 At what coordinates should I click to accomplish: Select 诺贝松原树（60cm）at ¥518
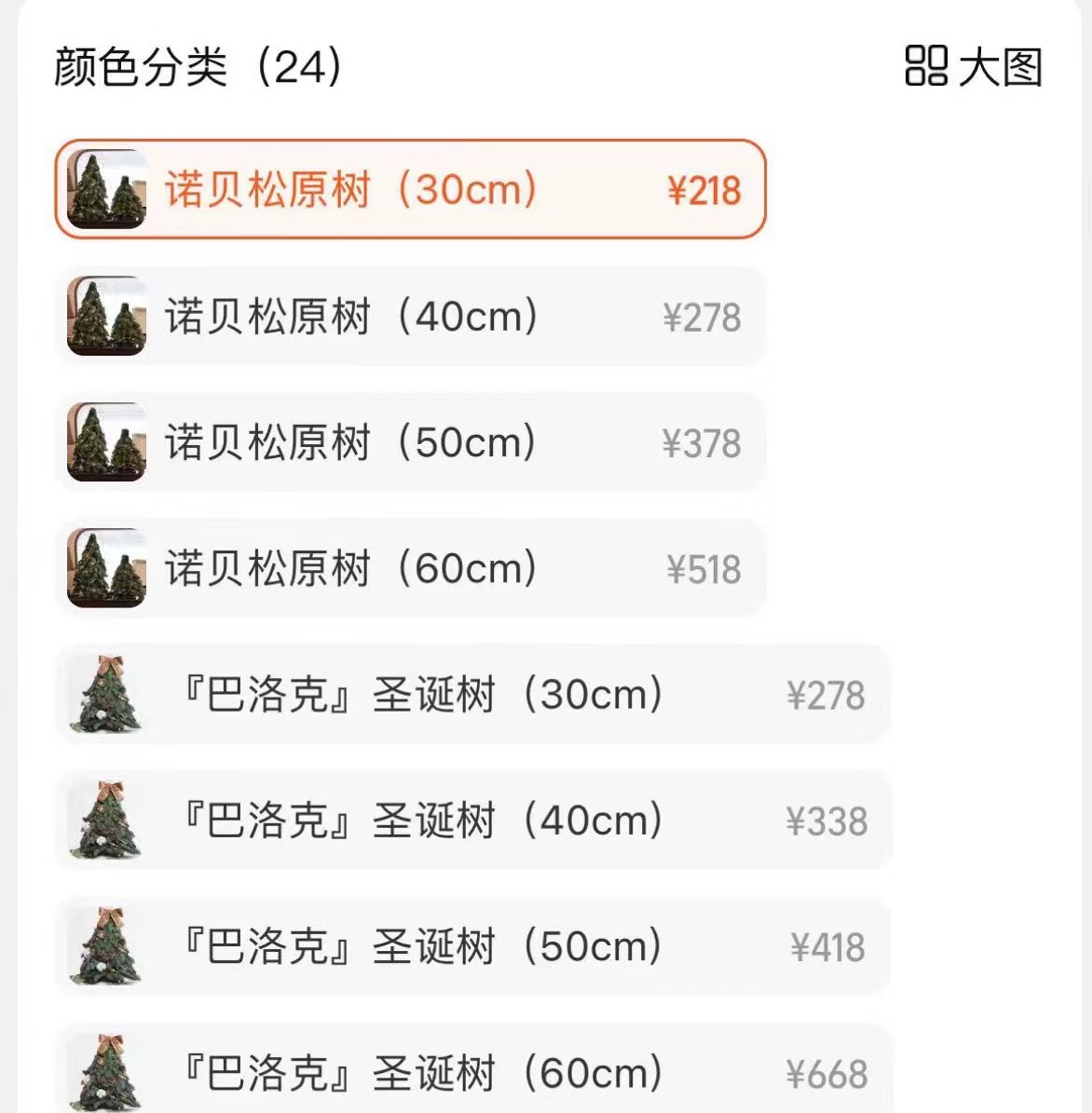[x=410, y=568]
